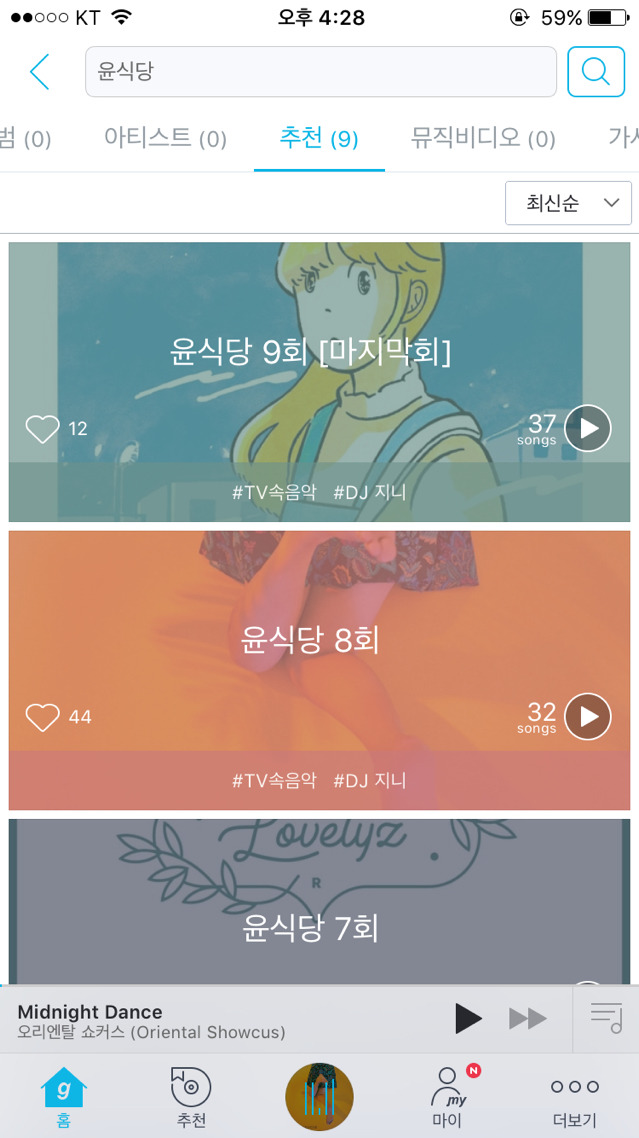Switch to the 아티스트 tab
The height and width of the screenshot is (1138, 639).
pos(165,138)
